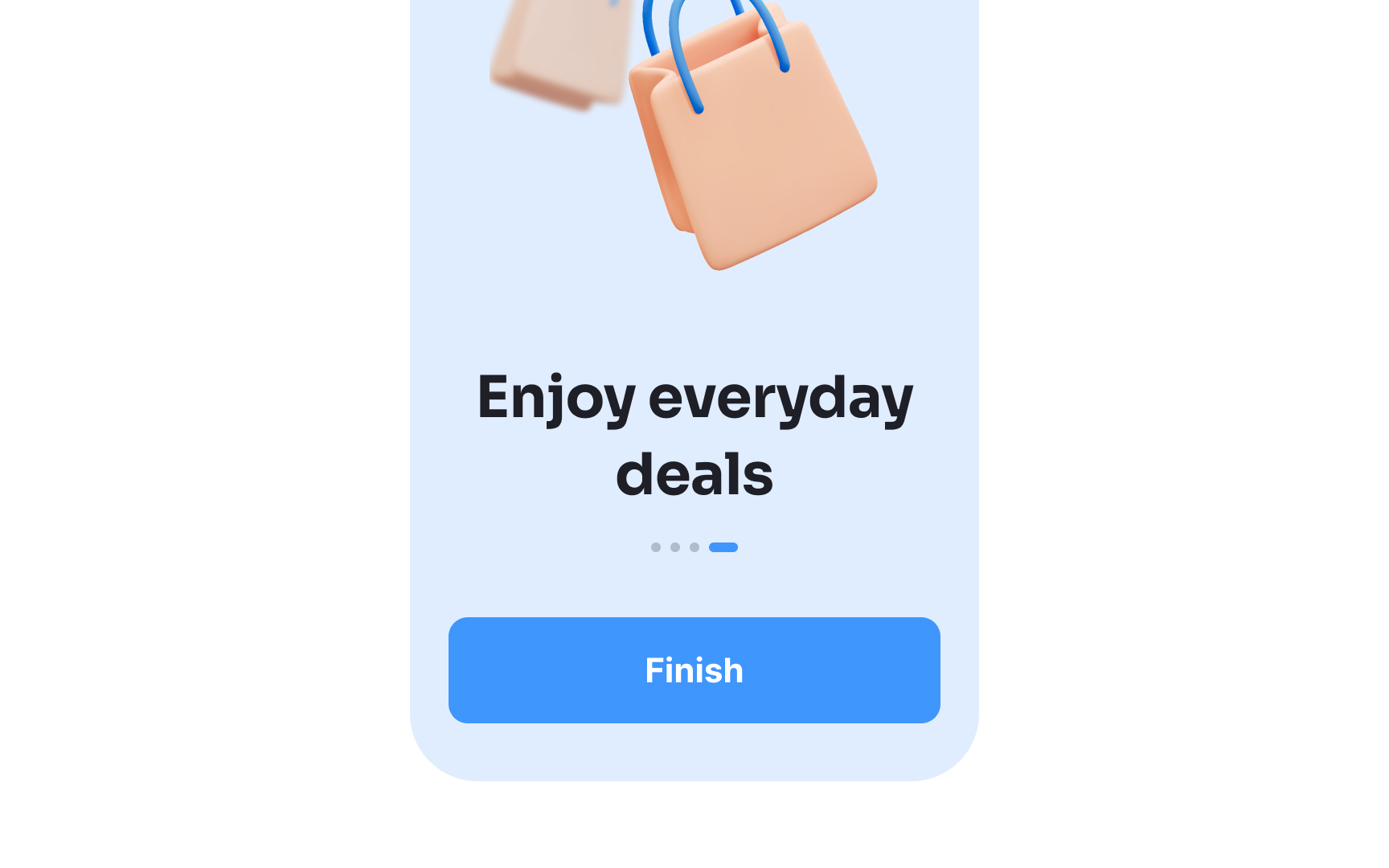The width and height of the screenshot is (1389, 868).
Task: Tap the Finish button
Action: 694,669
